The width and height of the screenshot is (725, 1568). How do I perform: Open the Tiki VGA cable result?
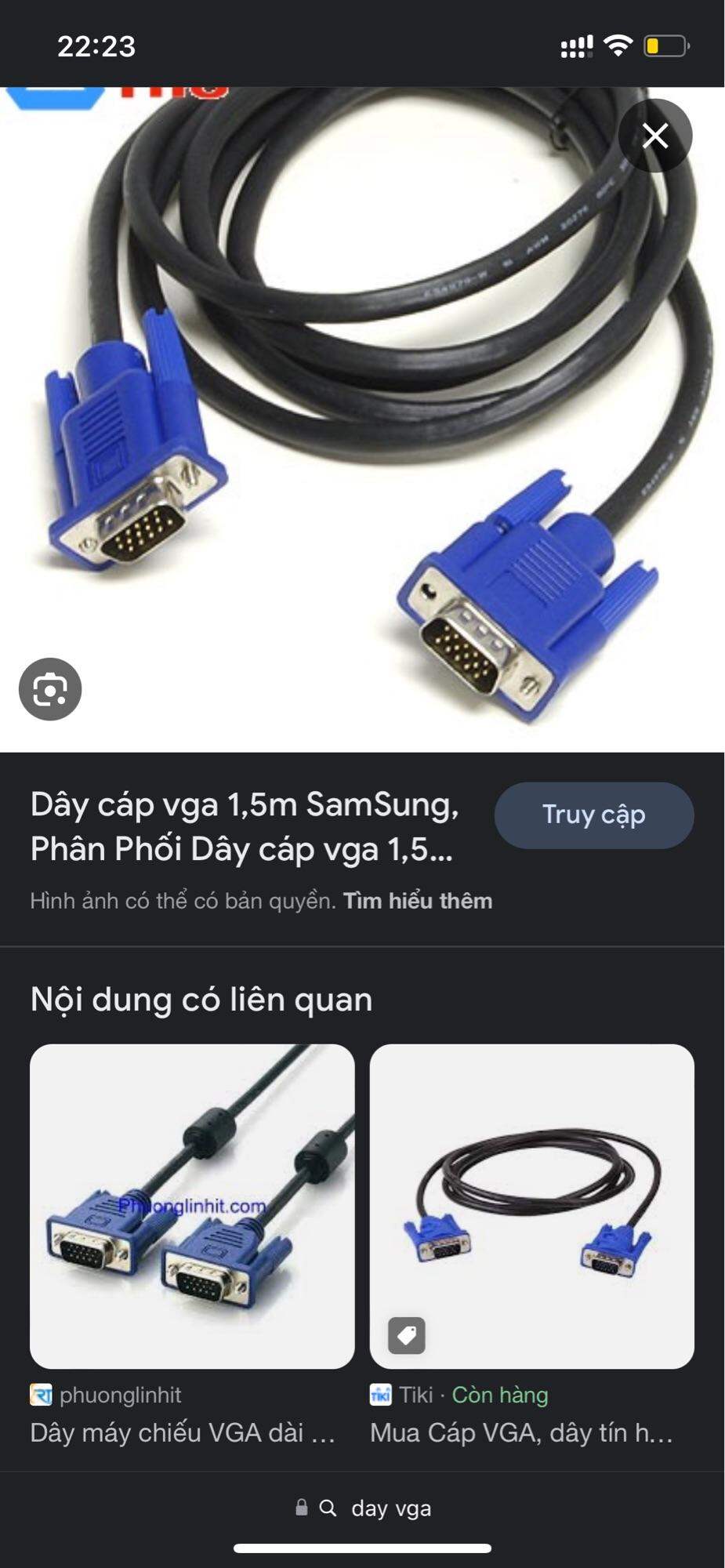pos(531,1206)
